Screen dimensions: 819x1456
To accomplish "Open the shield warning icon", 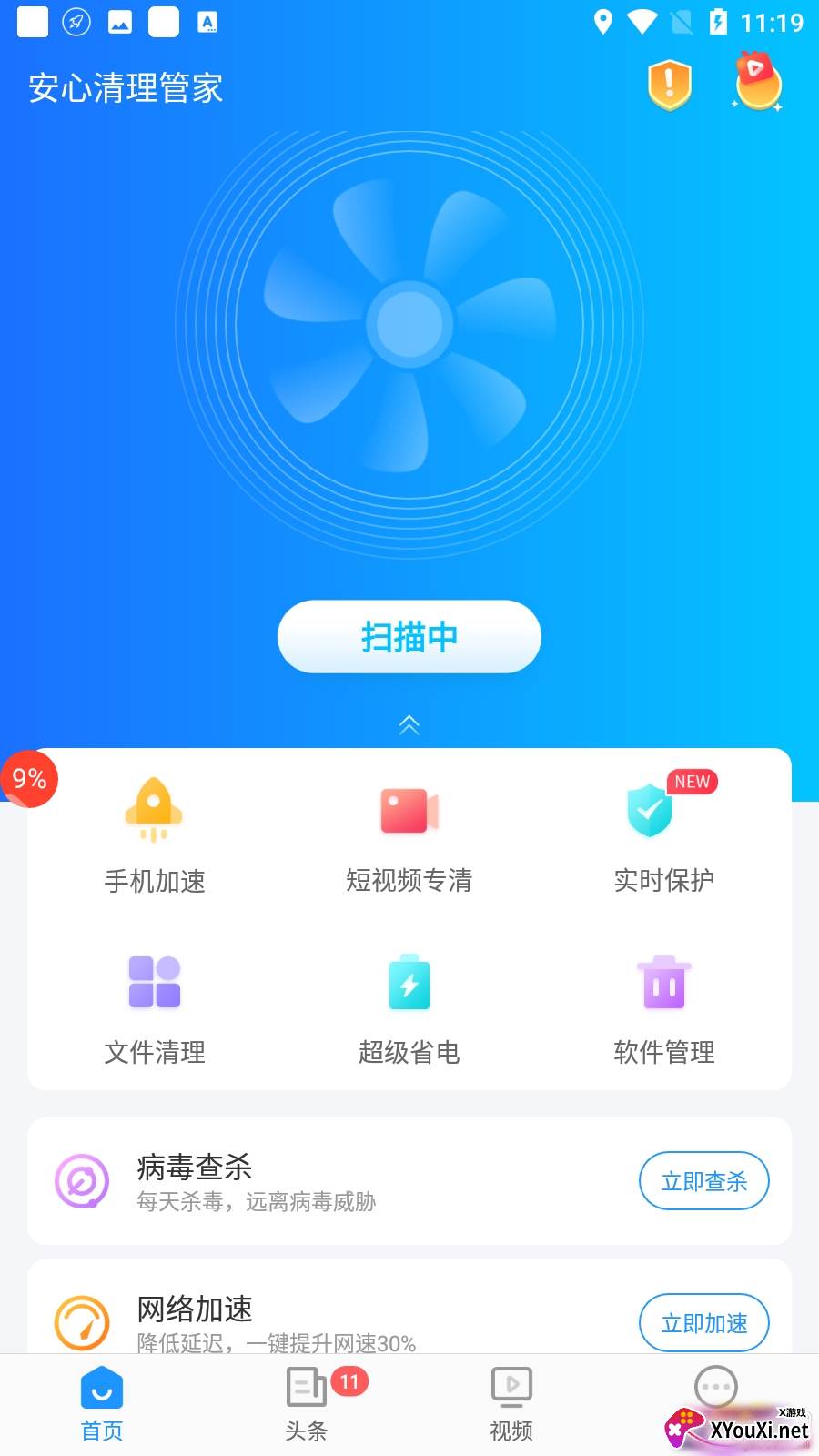I will point(670,86).
